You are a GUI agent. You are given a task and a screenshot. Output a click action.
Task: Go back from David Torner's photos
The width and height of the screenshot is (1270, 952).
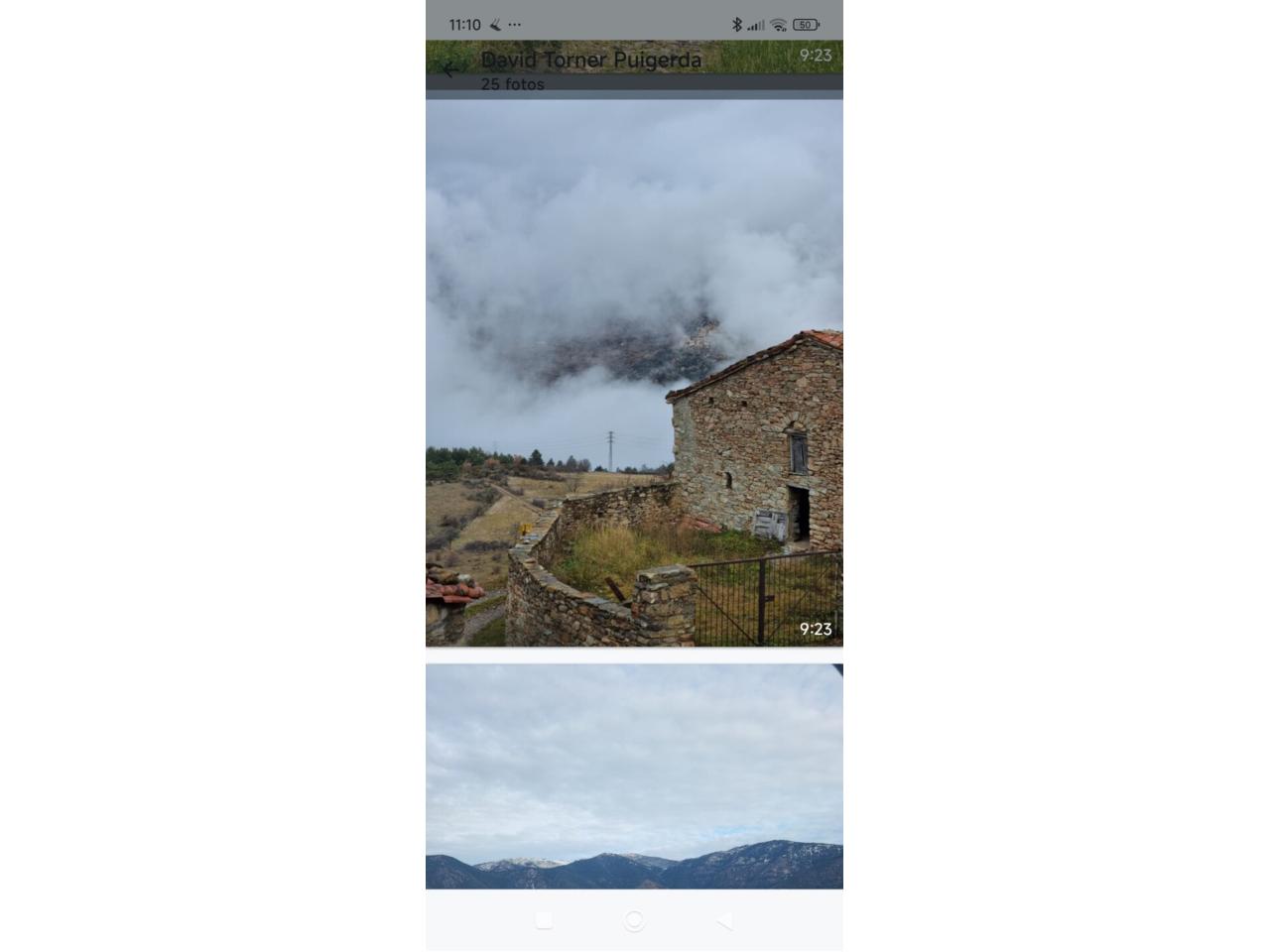coord(449,69)
